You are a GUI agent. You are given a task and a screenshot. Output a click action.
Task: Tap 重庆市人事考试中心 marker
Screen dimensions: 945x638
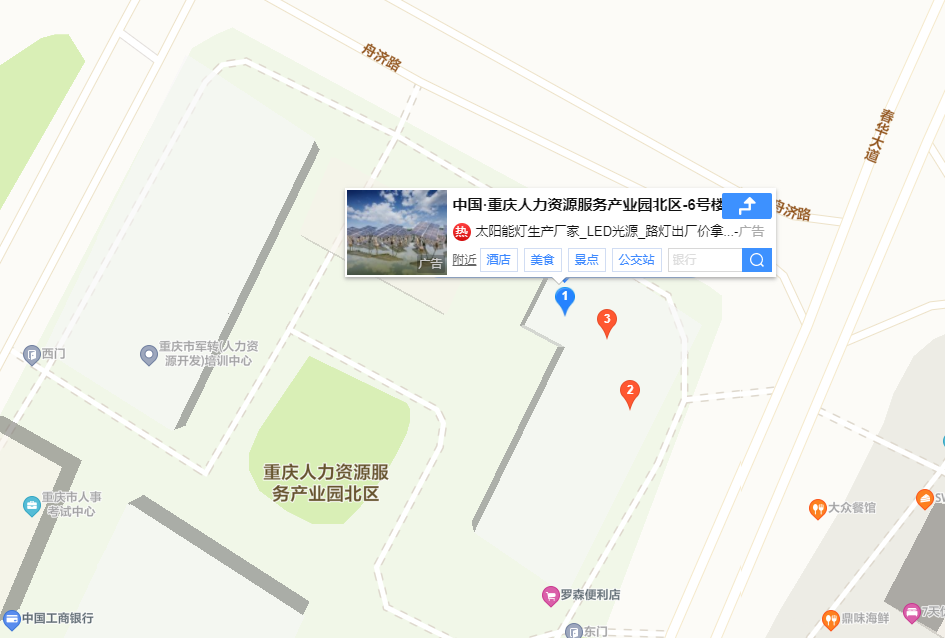32,505
